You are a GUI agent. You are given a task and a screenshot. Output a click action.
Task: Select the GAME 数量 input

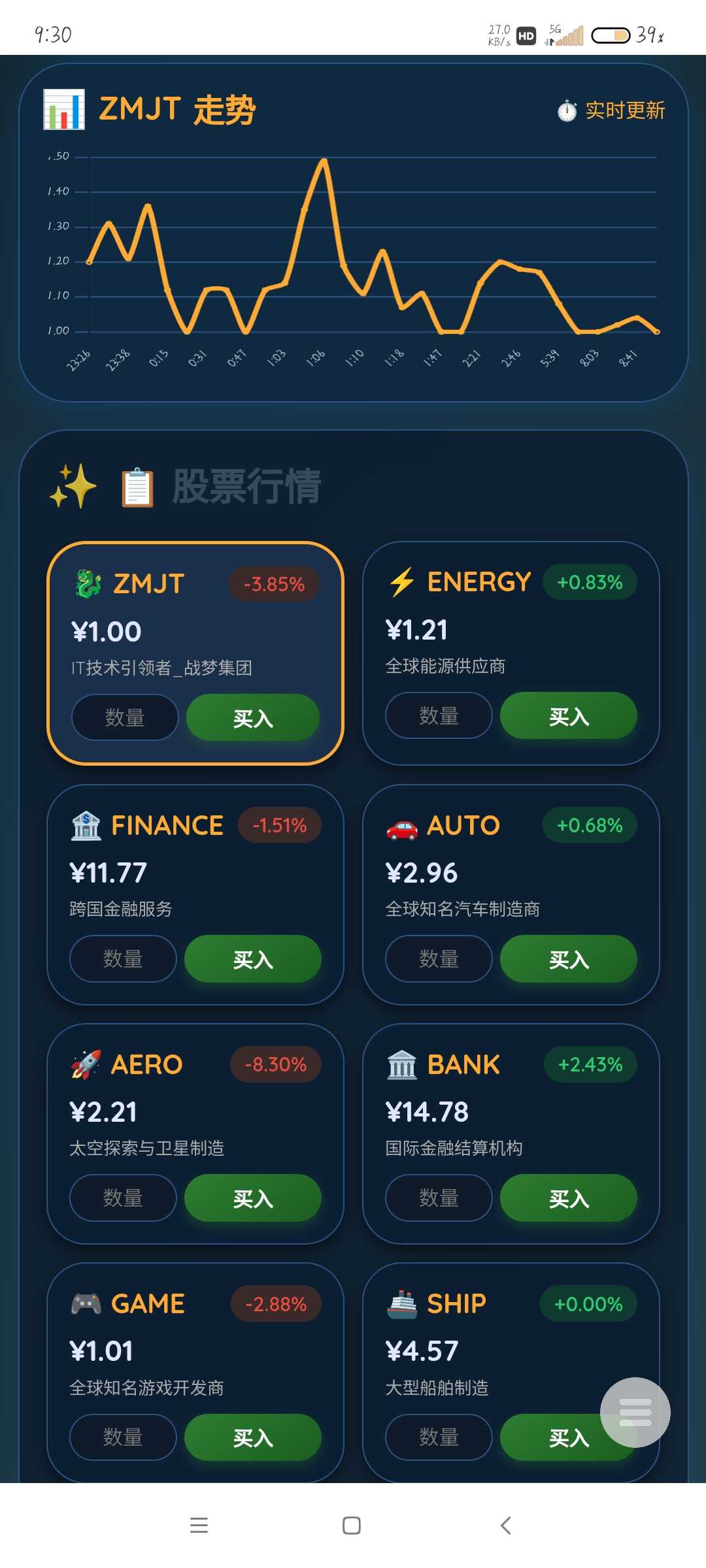coord(123,1437)
